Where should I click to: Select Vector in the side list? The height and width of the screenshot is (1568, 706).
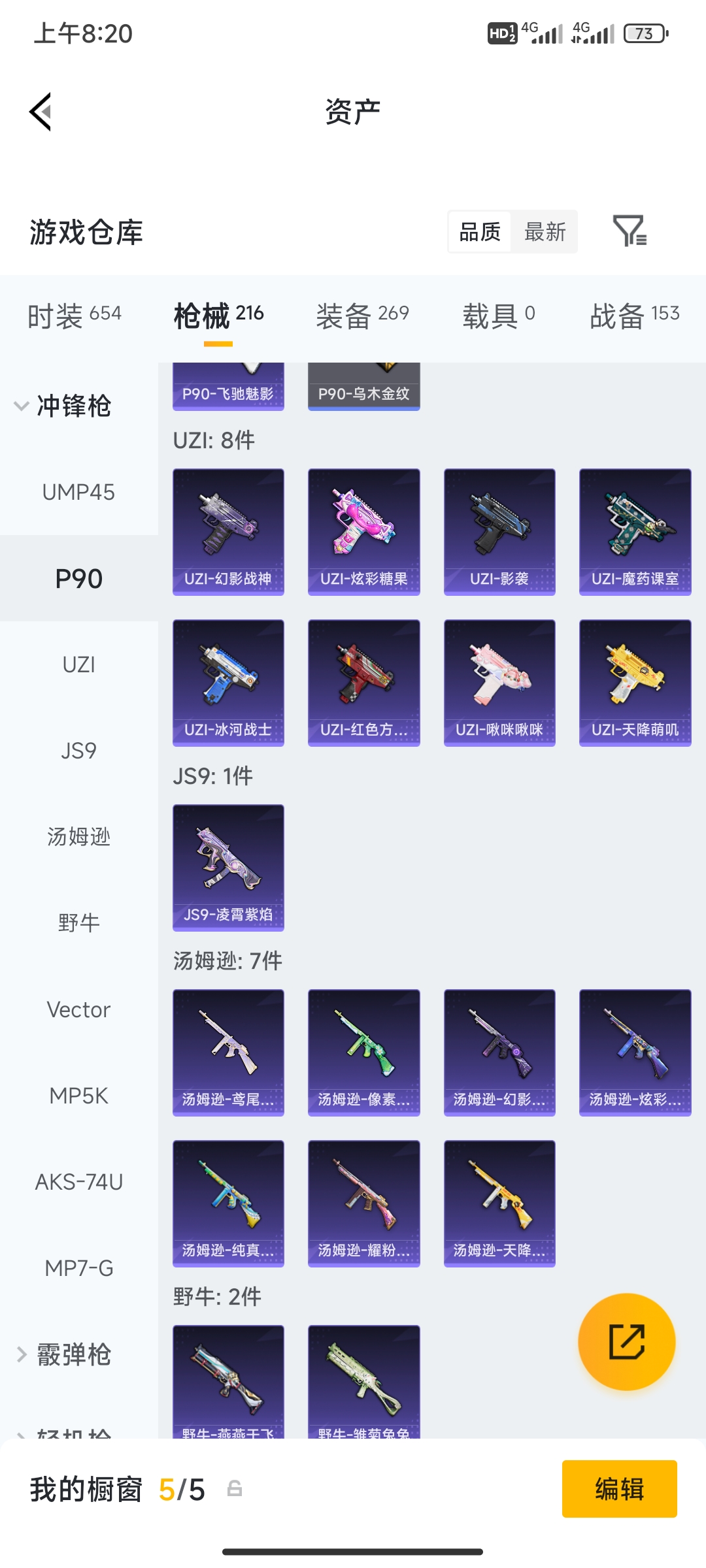[x=78, y=1009]
